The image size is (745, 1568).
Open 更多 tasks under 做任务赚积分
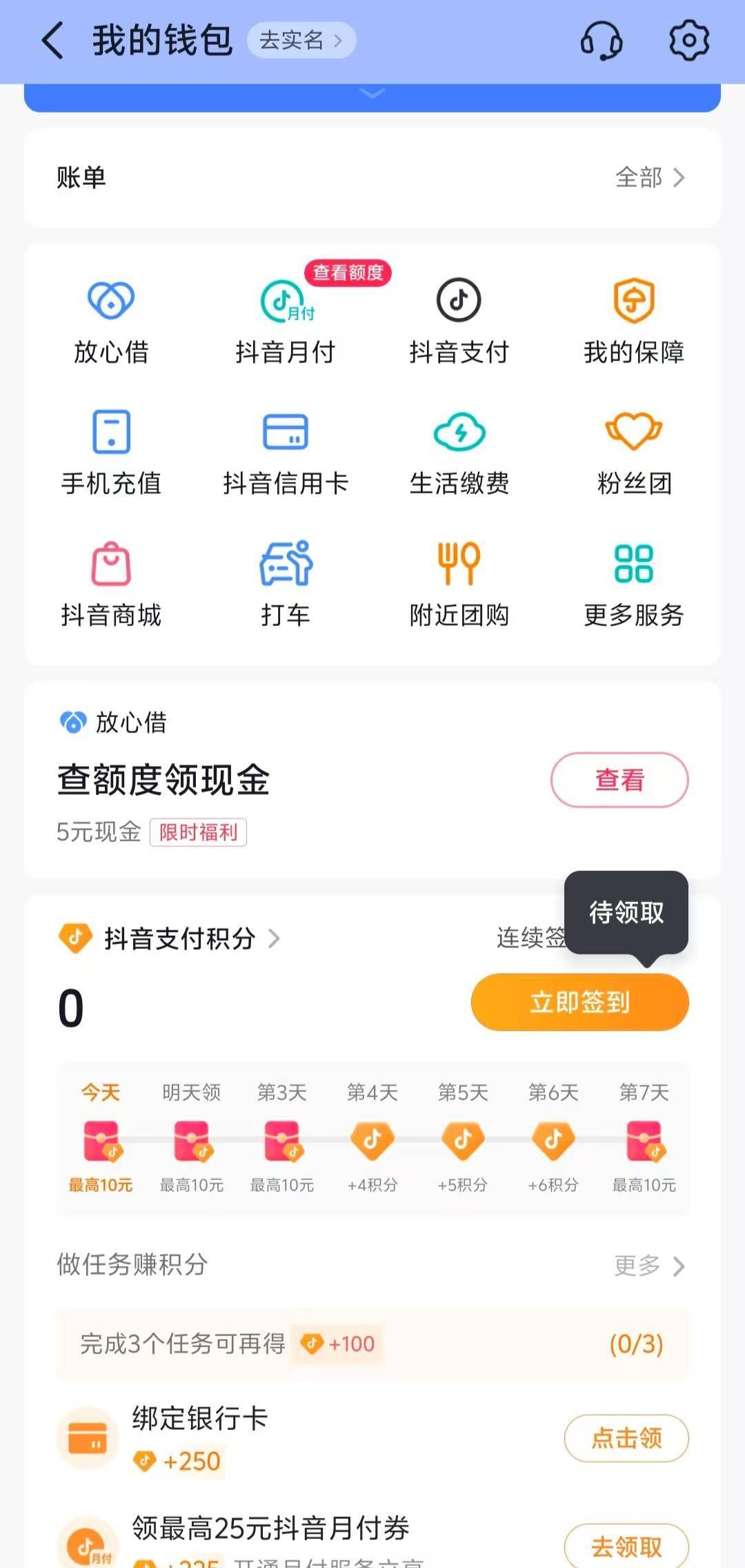coord(650,1266)
